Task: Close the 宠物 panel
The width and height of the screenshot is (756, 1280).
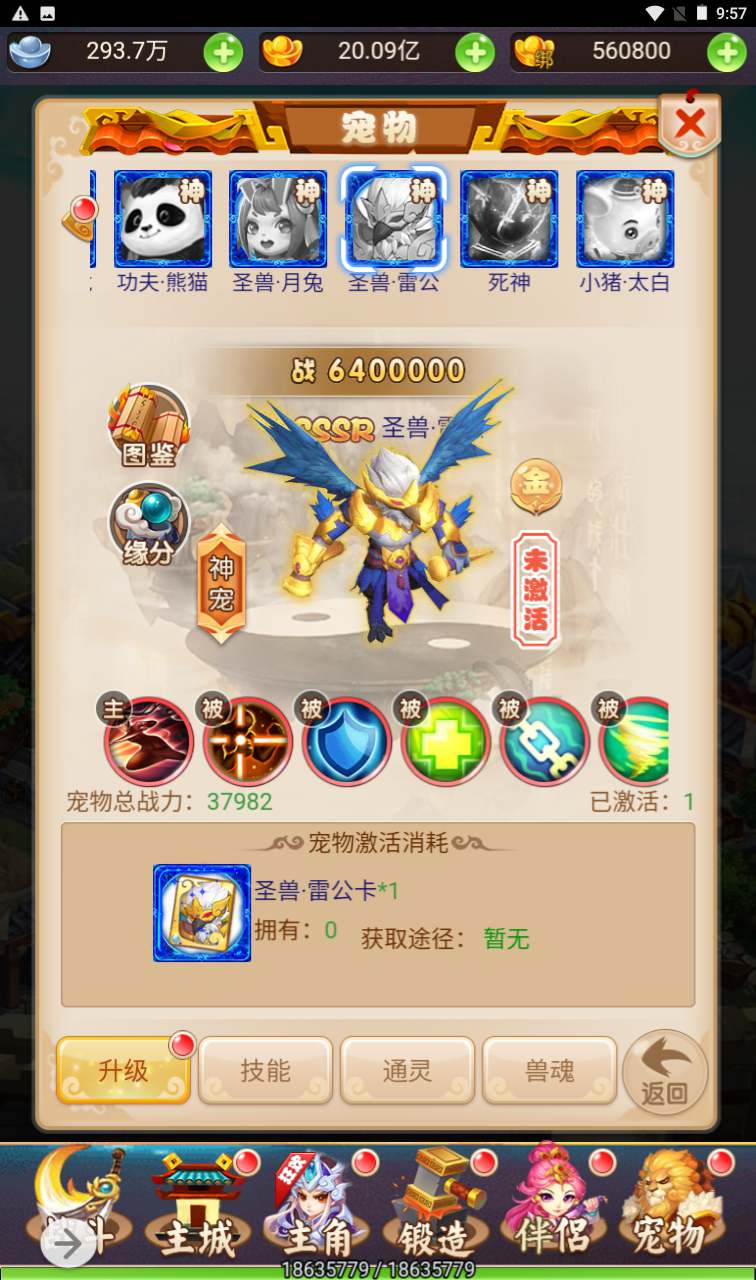Action: [x=689, y=124]
